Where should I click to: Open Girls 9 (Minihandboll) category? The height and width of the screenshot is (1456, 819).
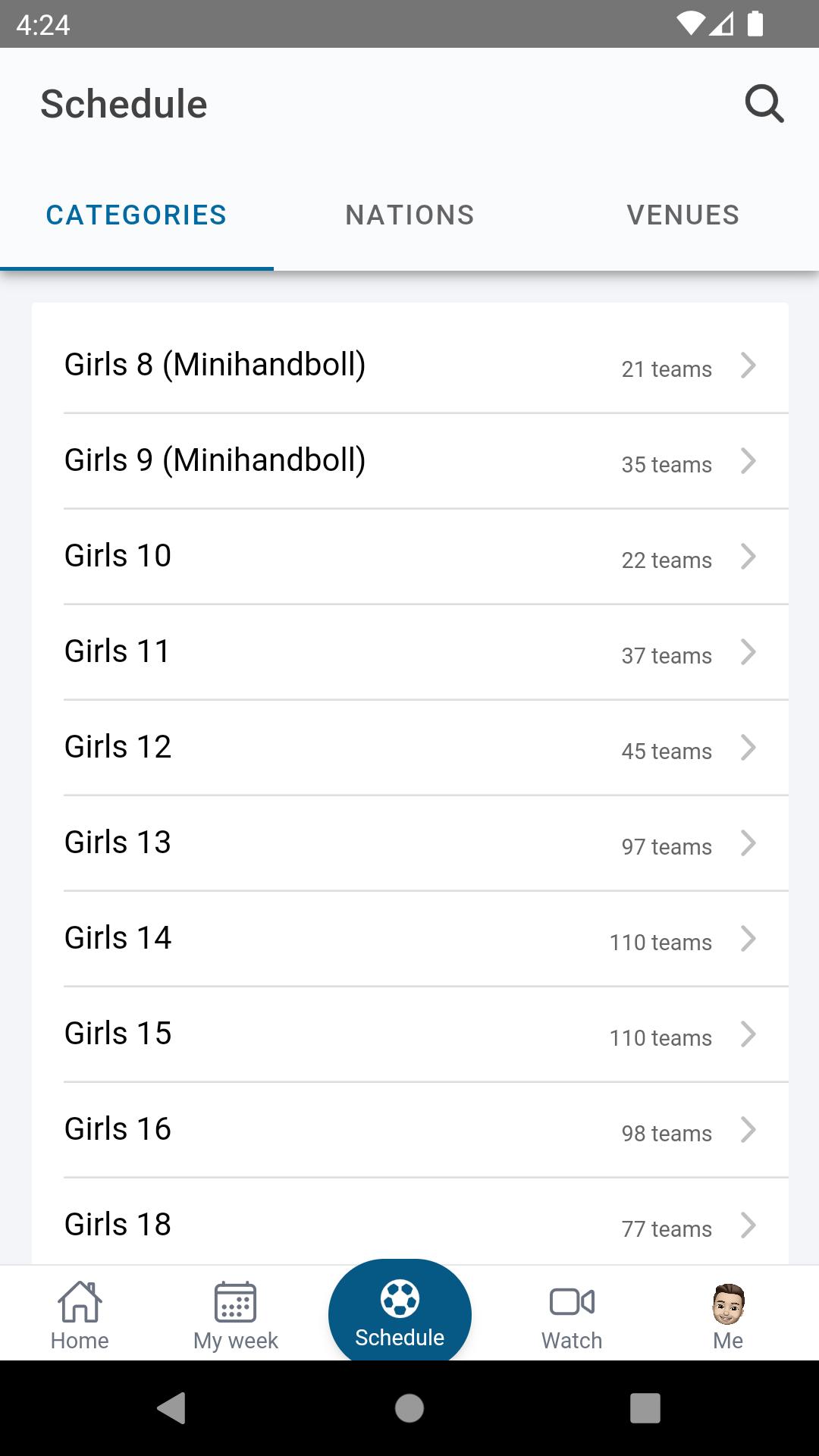(410, 461)
